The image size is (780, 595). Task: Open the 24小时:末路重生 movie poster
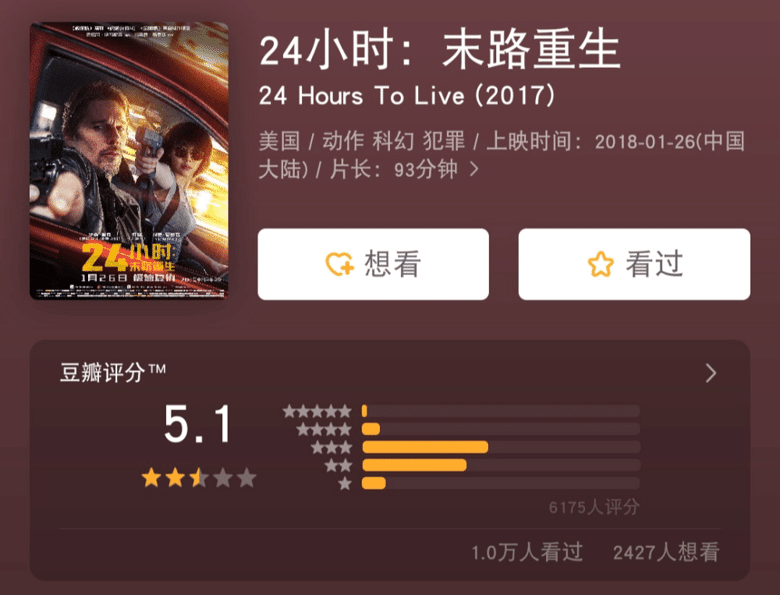click(x=129, y=161)
